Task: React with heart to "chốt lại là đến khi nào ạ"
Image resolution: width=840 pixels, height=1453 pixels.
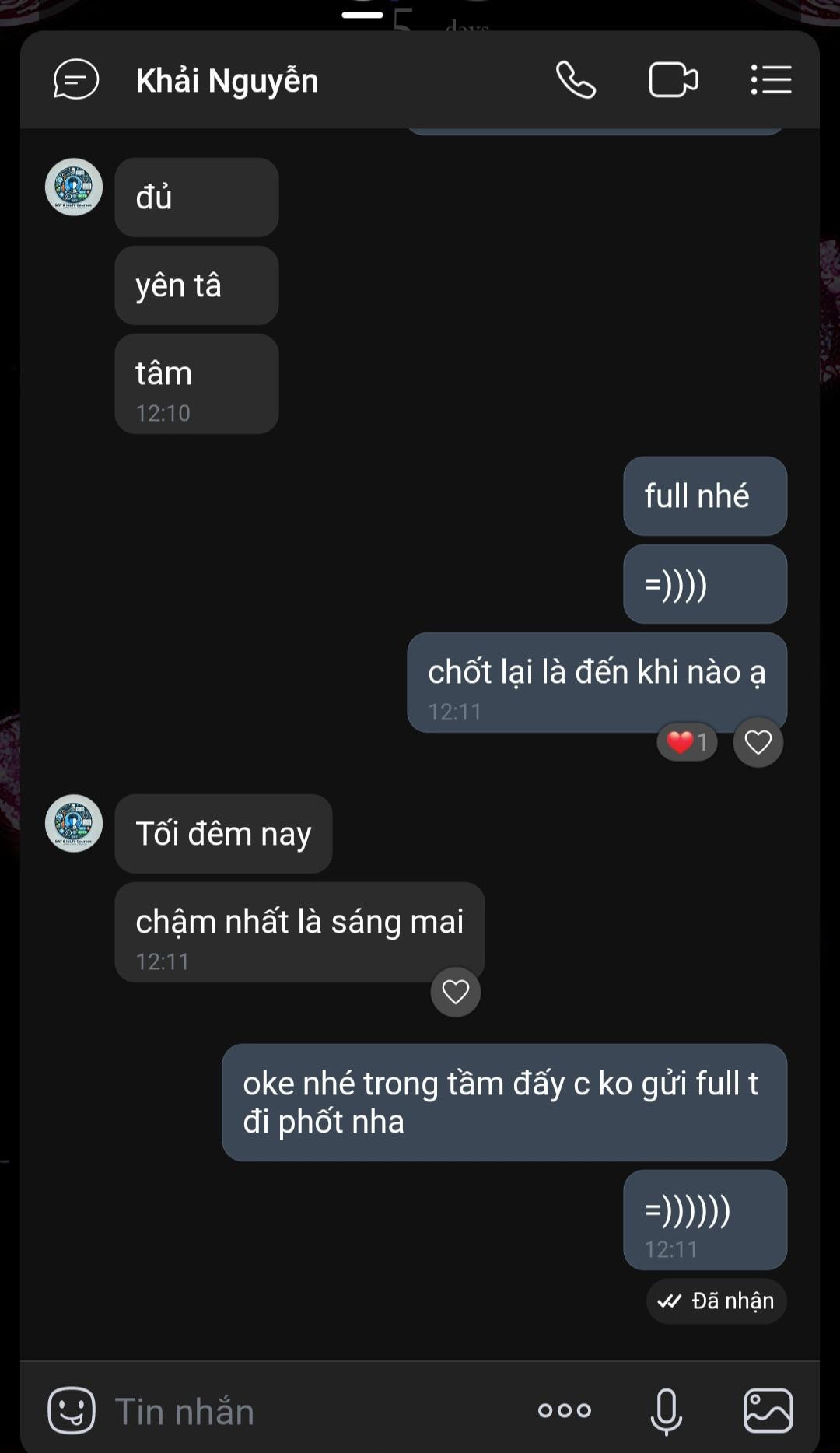Action: (758, 742)
